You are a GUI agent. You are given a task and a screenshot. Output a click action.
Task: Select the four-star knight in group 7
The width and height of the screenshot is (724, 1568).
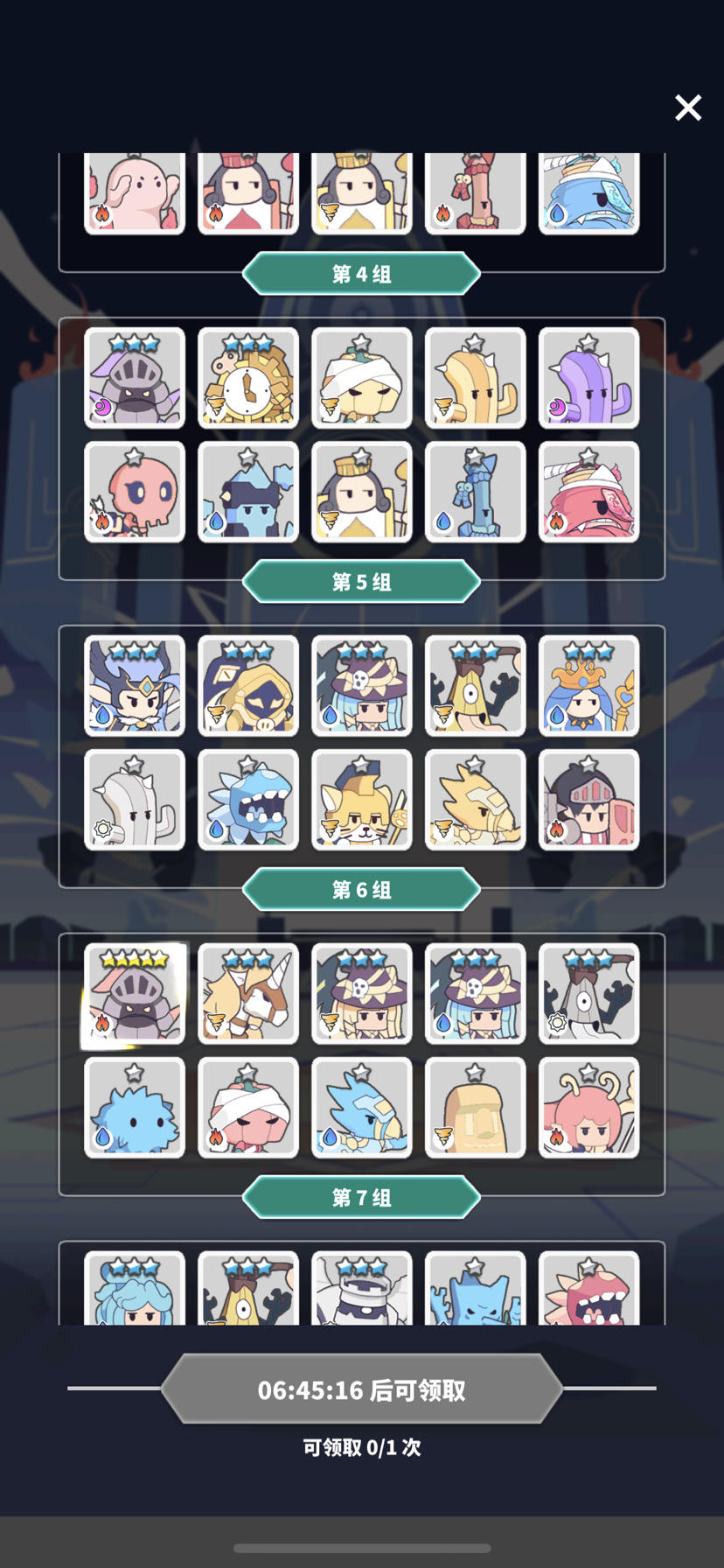tap(134, 994)
